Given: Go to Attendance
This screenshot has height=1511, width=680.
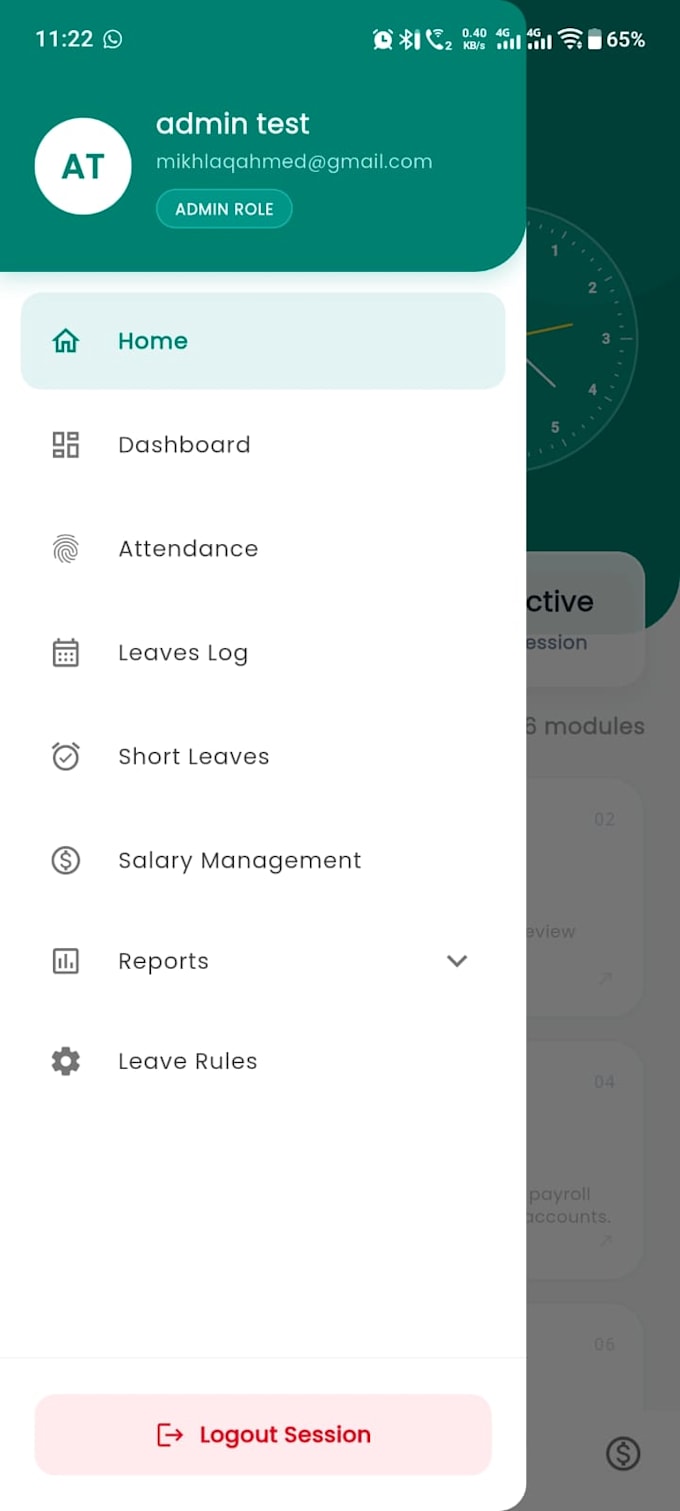Looking at the screenshot, I should pyautogui.click(x=263, y=549).
